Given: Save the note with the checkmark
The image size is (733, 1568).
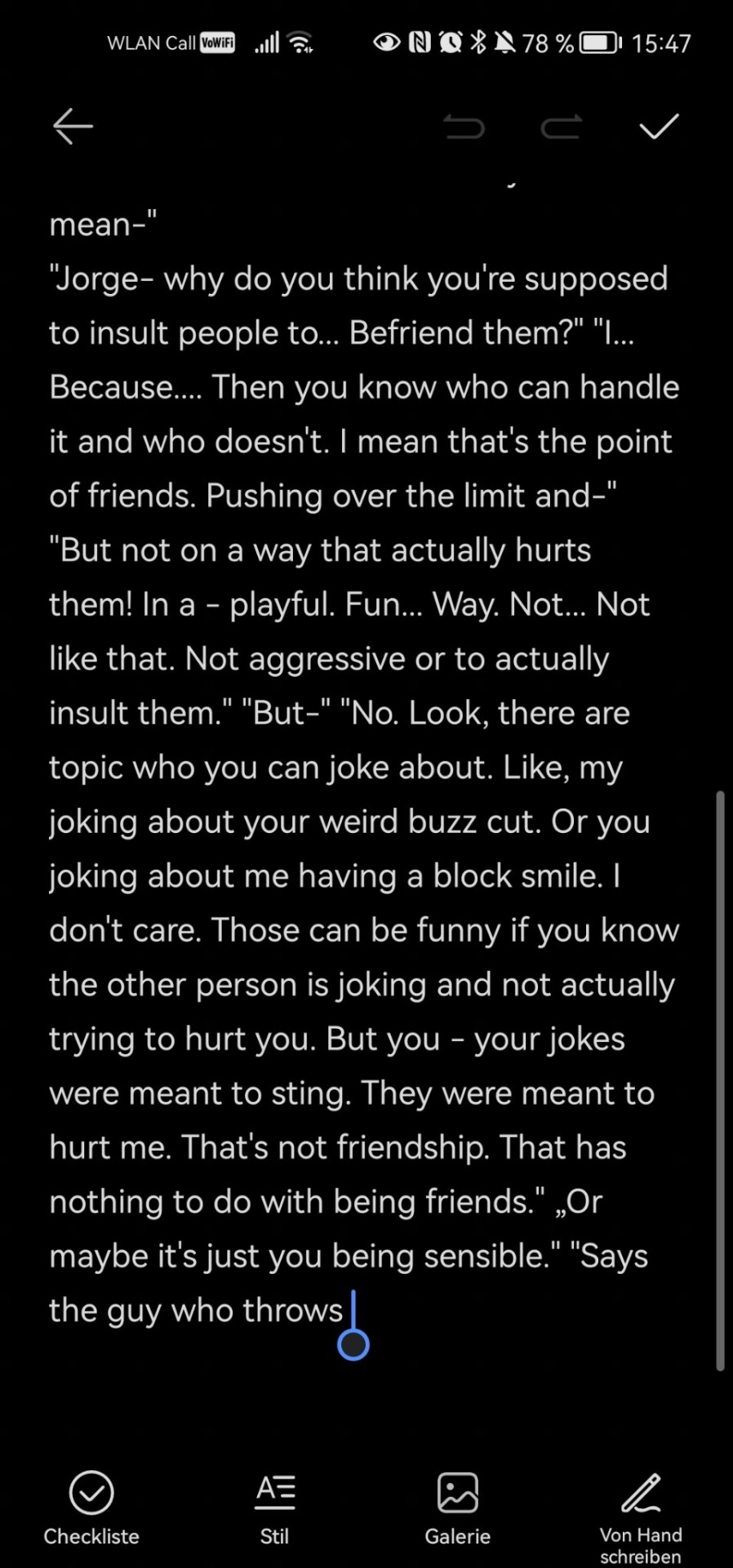Looking at the screenshot, I should pos(659,127).
